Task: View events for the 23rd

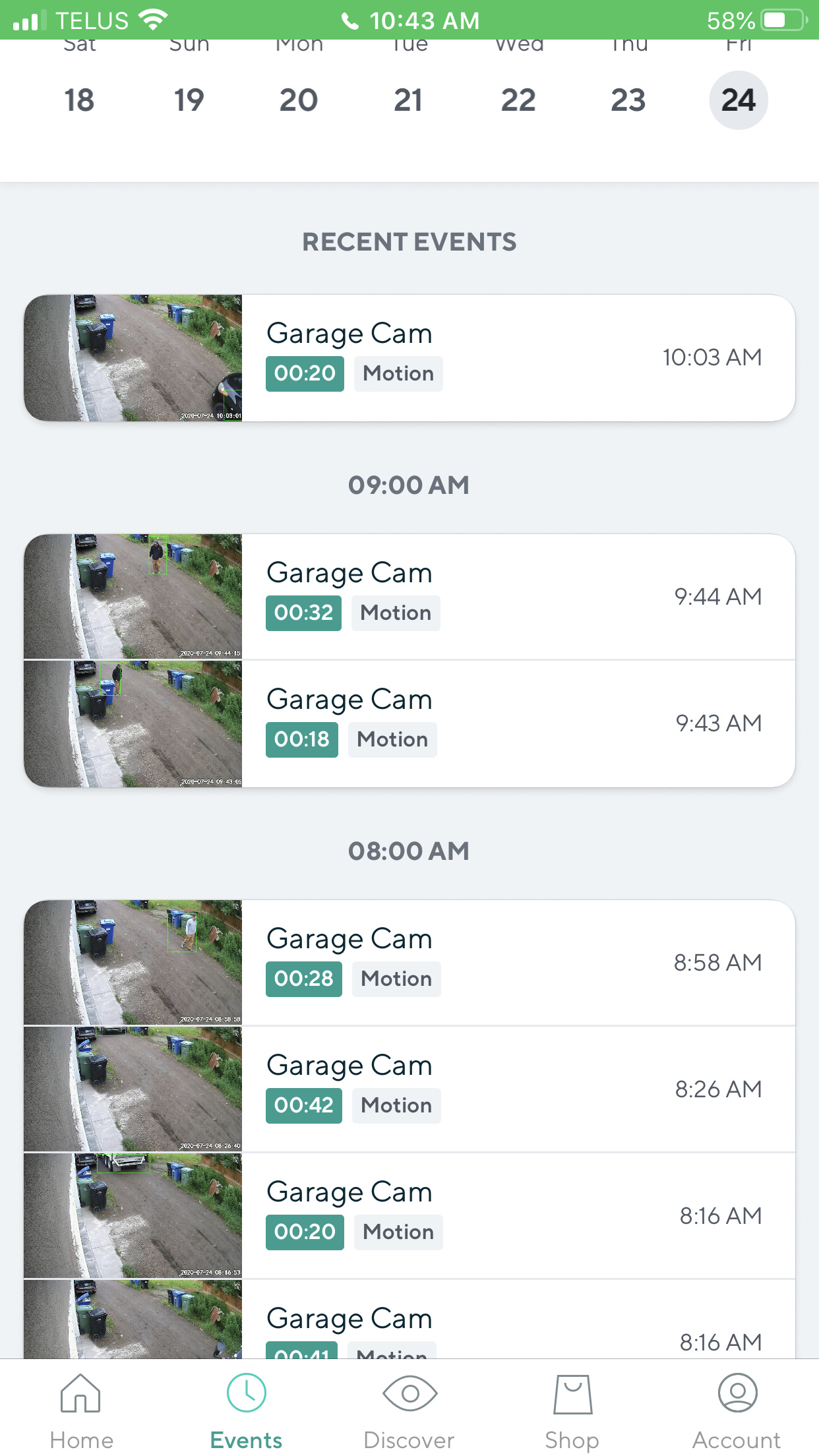Action: click(x=628, y=100)
